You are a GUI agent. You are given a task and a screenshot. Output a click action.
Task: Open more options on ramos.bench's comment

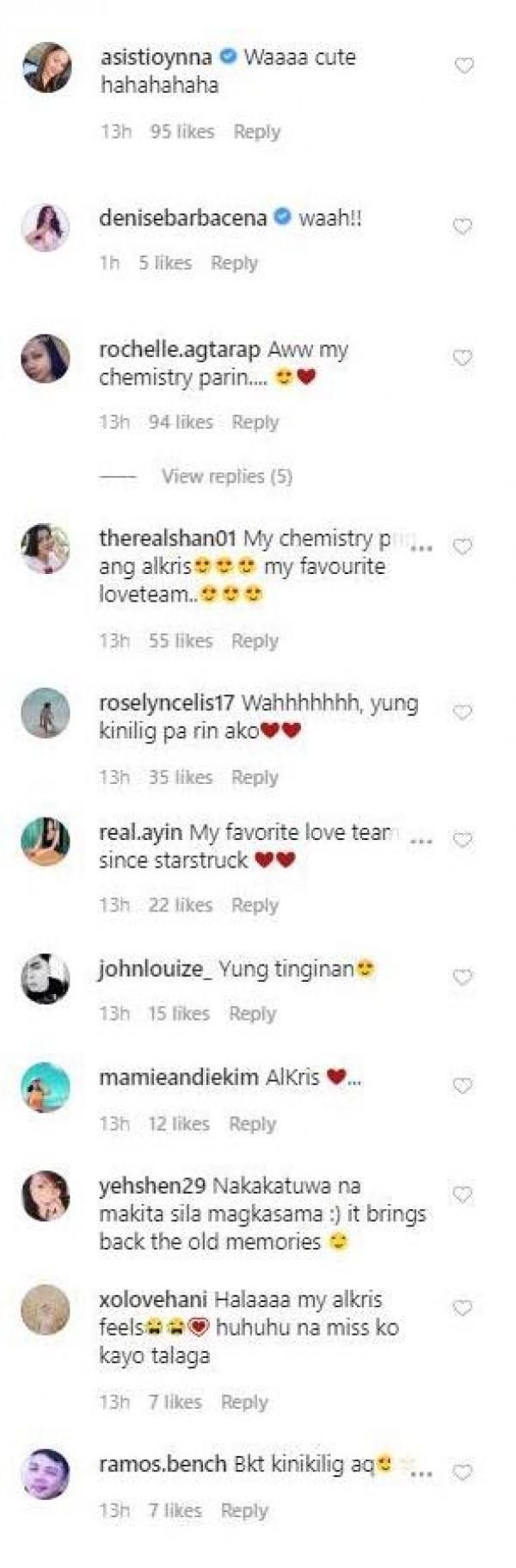(421, 1472)
